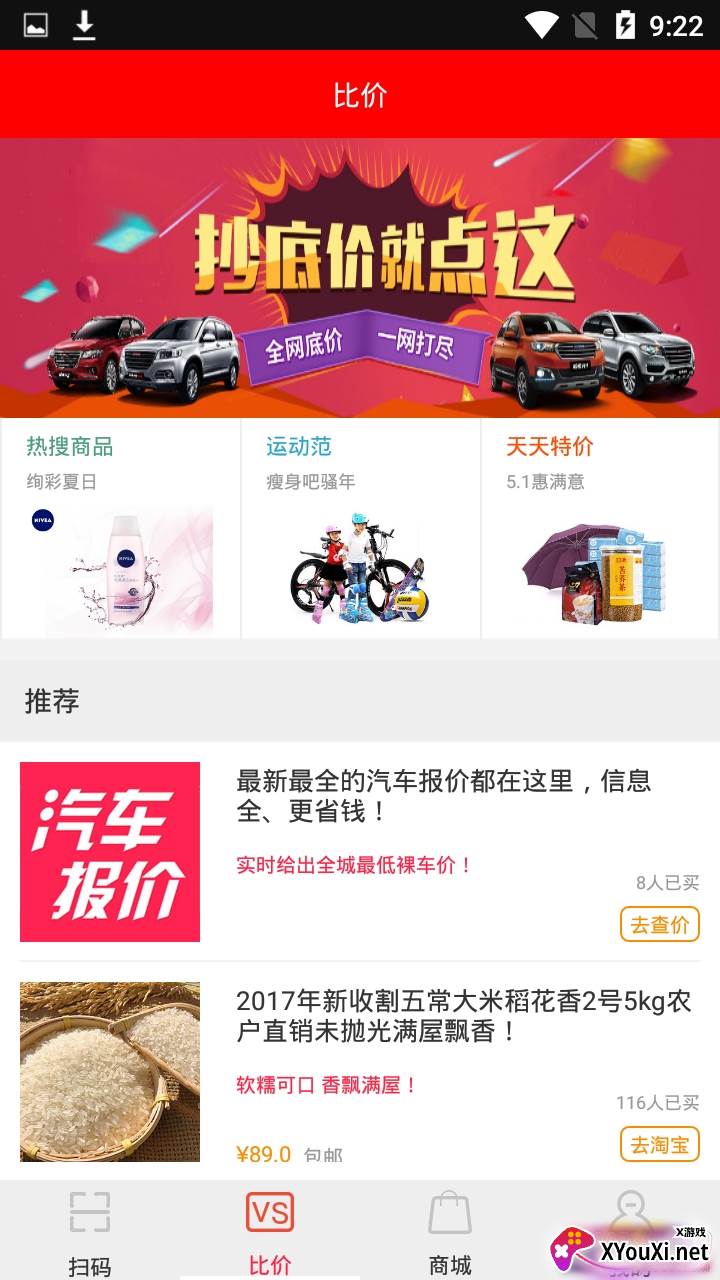Tap the 去查价 button

[x=659, y=925]
